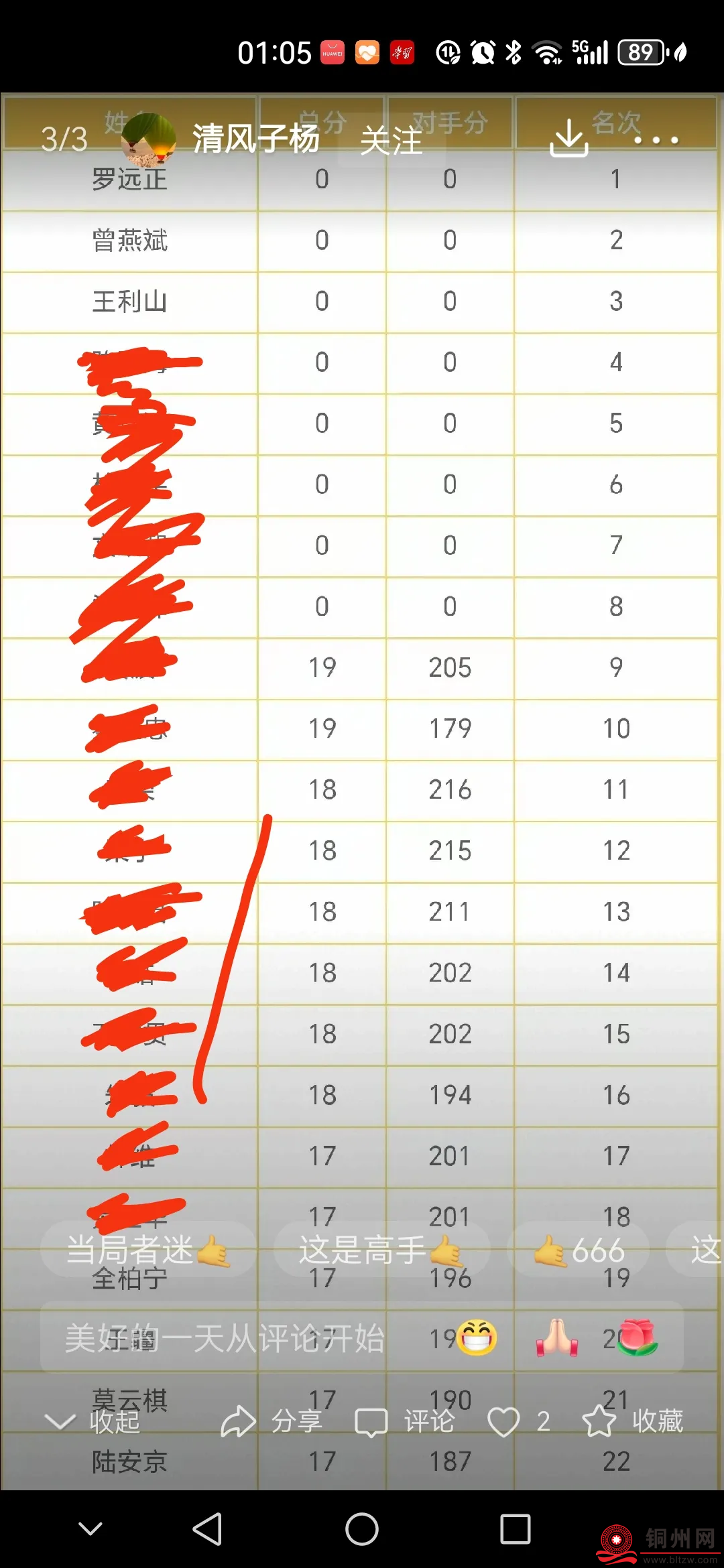This screenshot has height=1568, width=724.
Task: Follow 清风子杨 with the 关注 button
Action: click(391, 141)
